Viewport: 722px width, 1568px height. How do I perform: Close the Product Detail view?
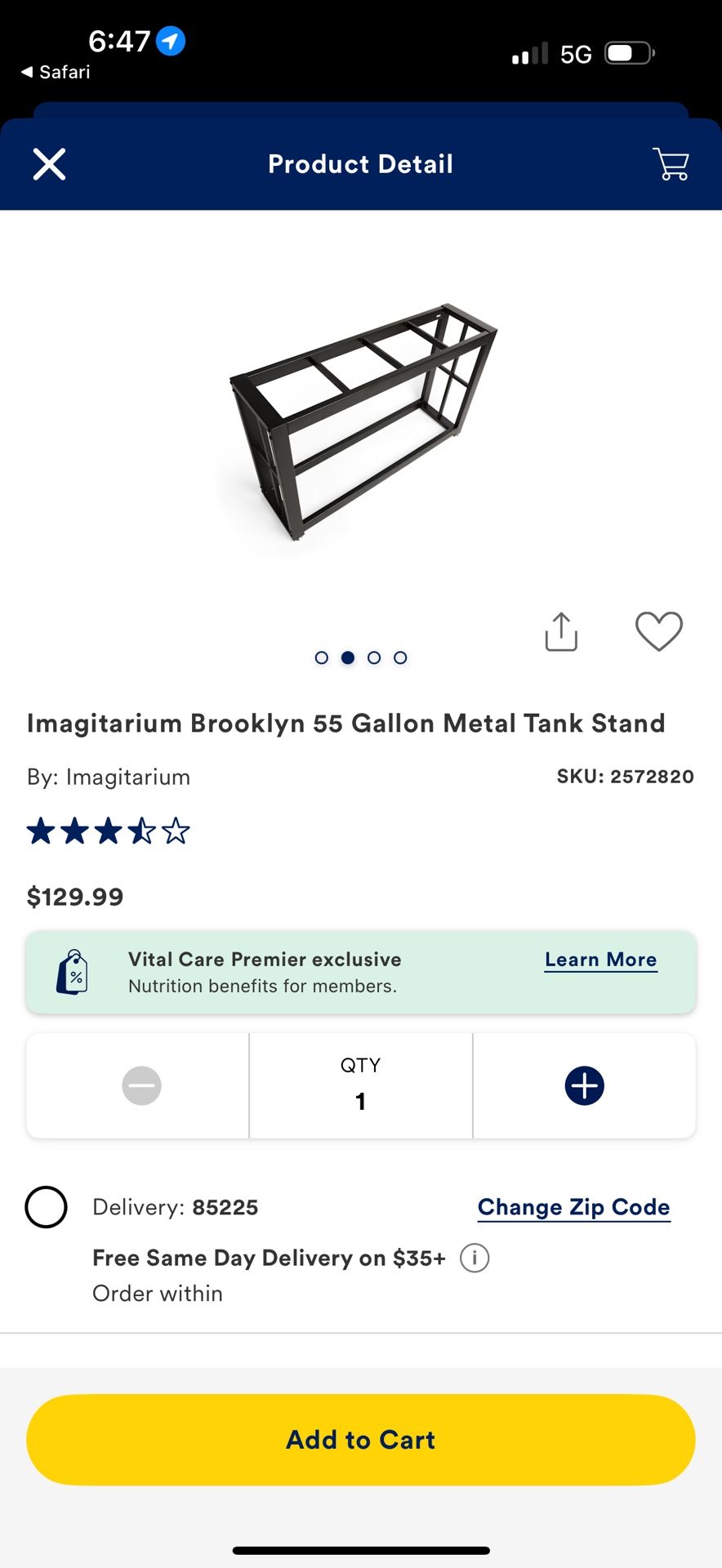pos(49,164)
